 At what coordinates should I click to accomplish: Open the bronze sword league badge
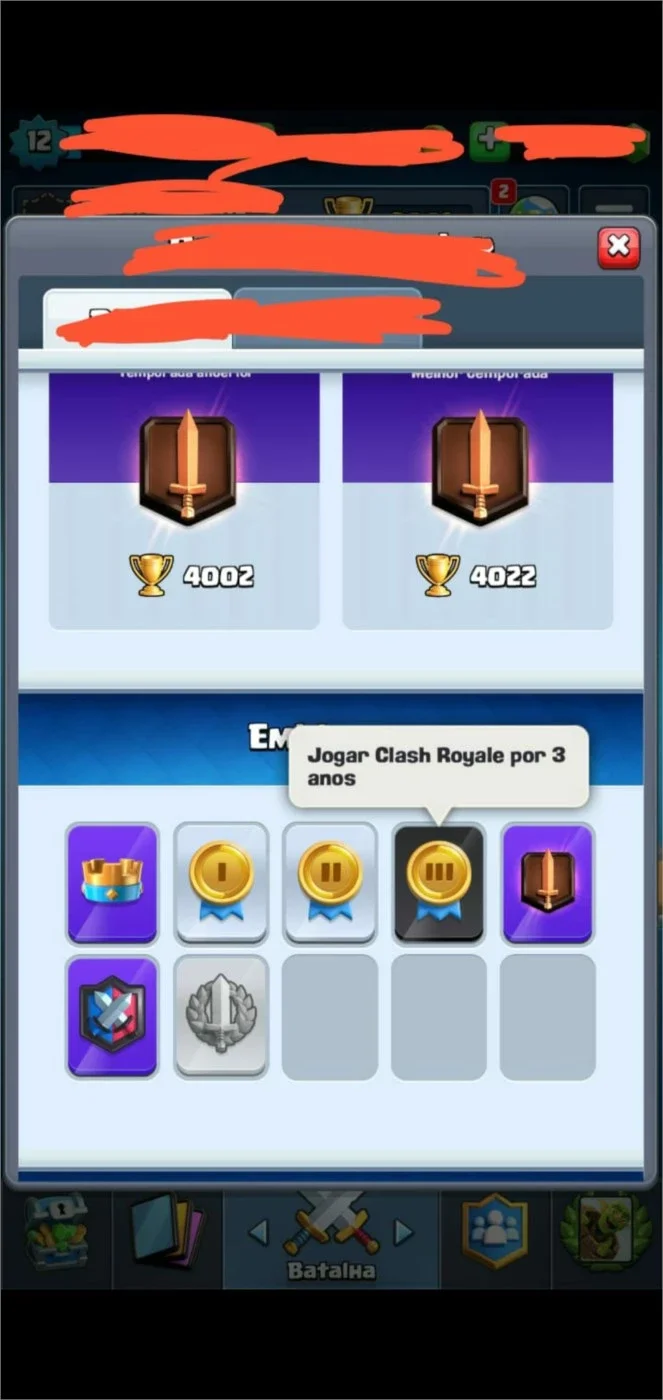click(x=547, y=883)
